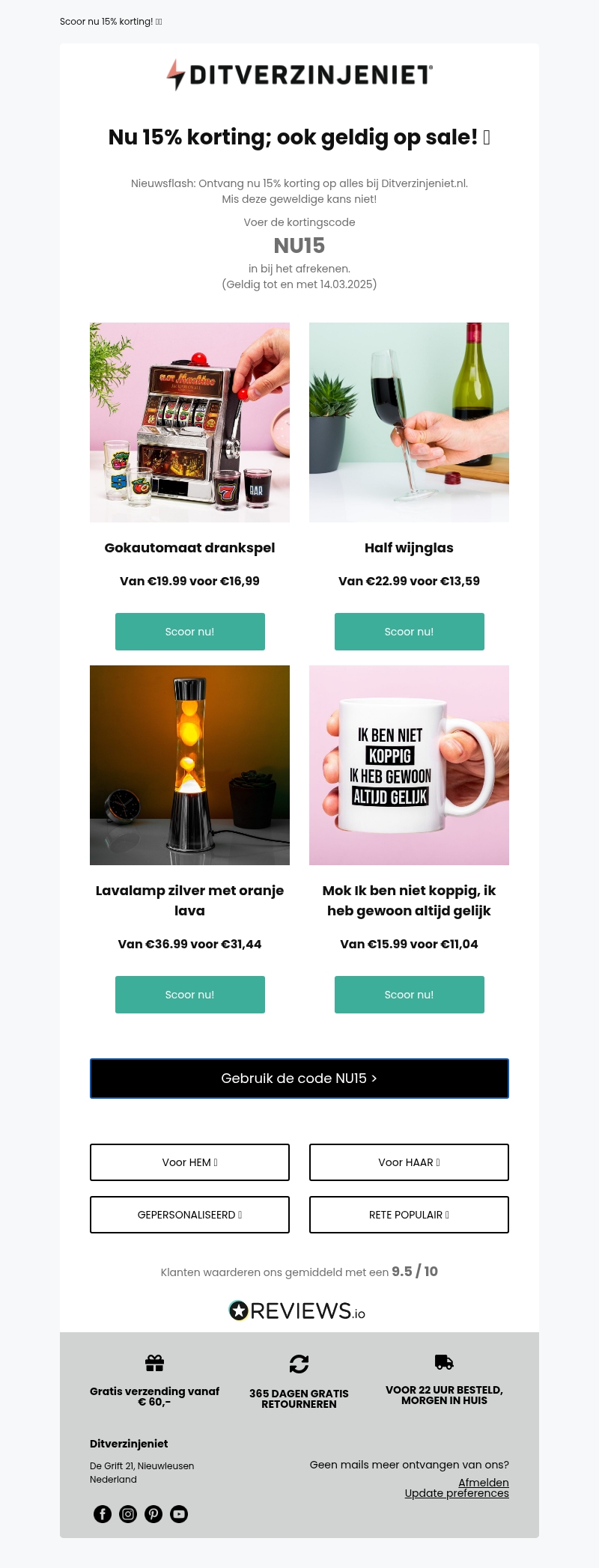
Task: Click Gebruik de code NU15 button
Action: click(x=299, y=1079)
